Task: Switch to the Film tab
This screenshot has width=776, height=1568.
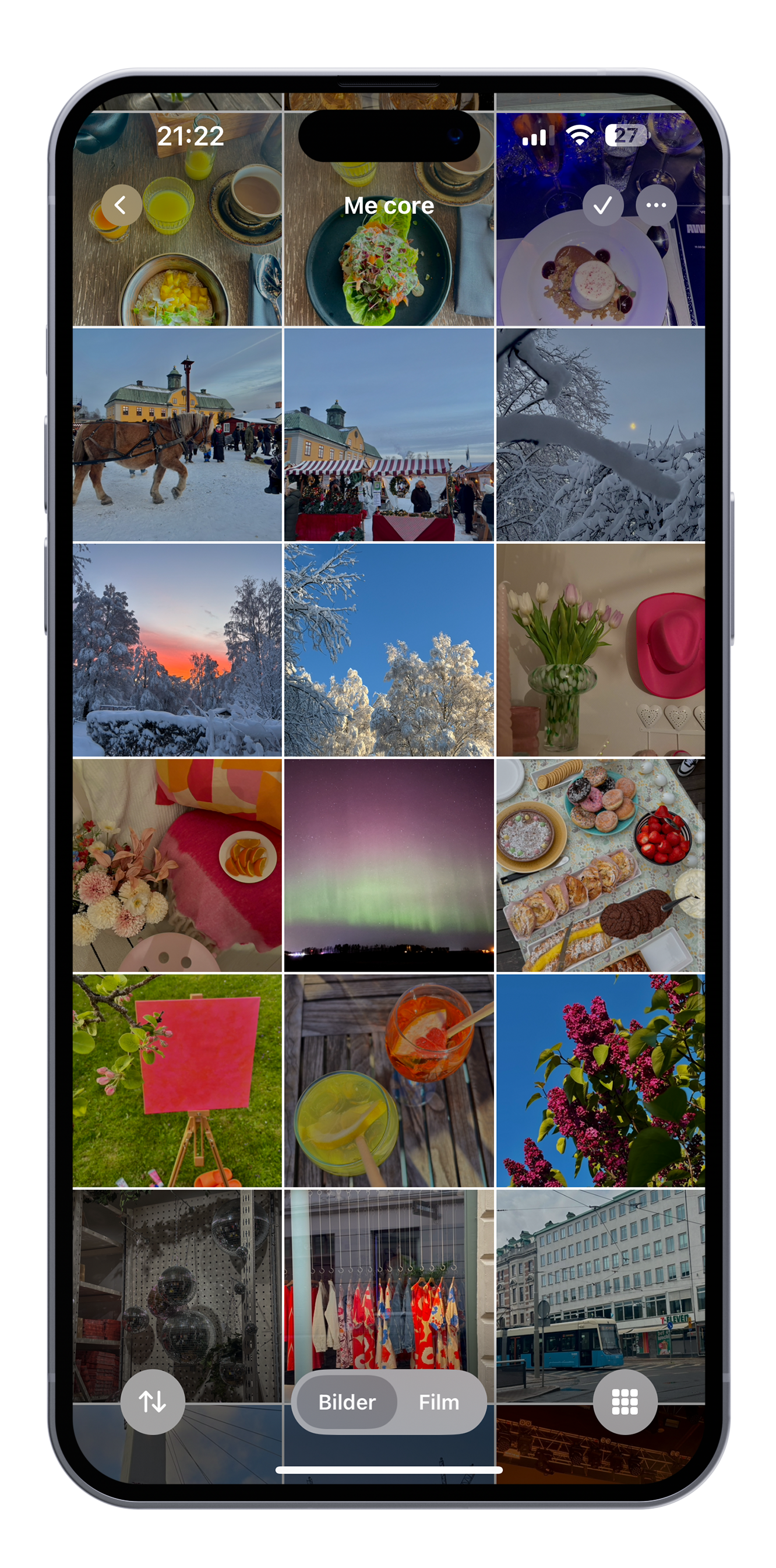Action: tap(439, 1402)
